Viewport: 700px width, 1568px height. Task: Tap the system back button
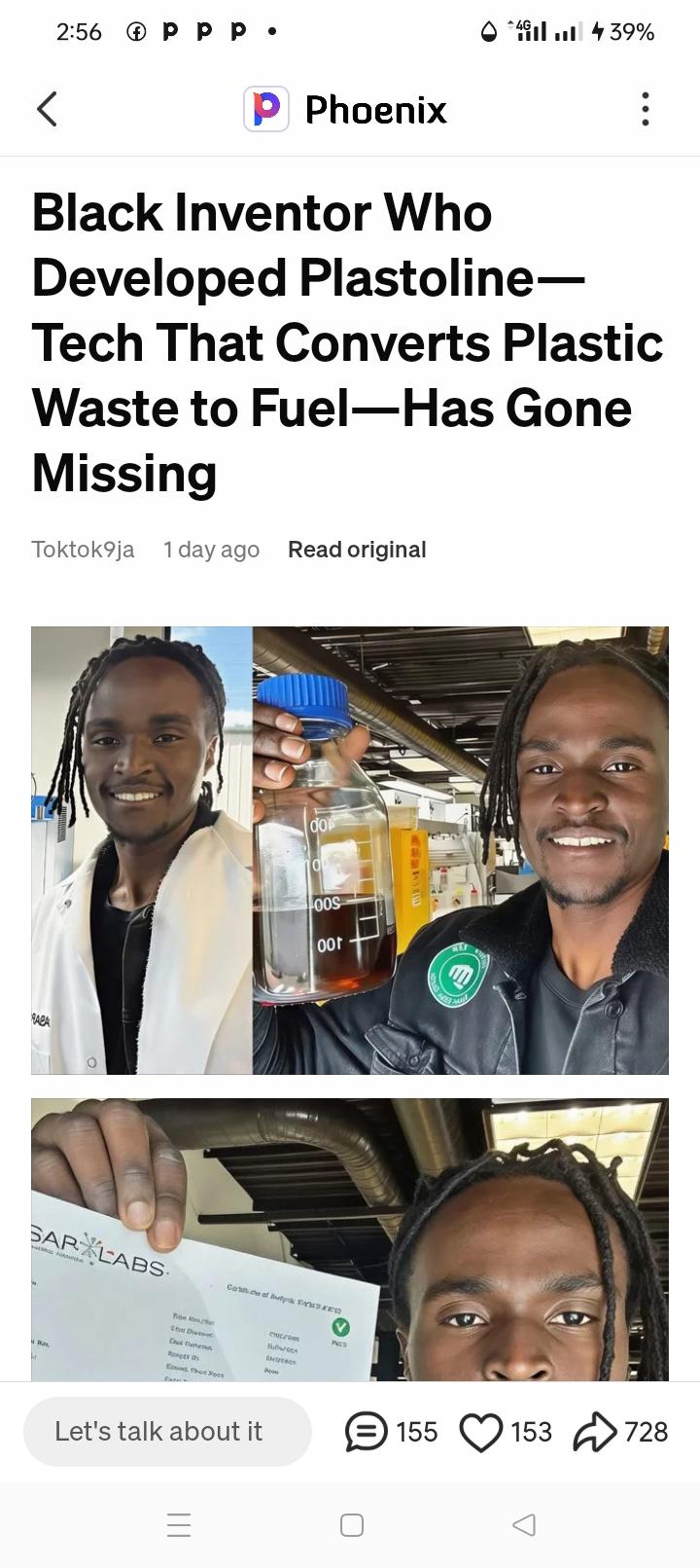point(524,1524)
